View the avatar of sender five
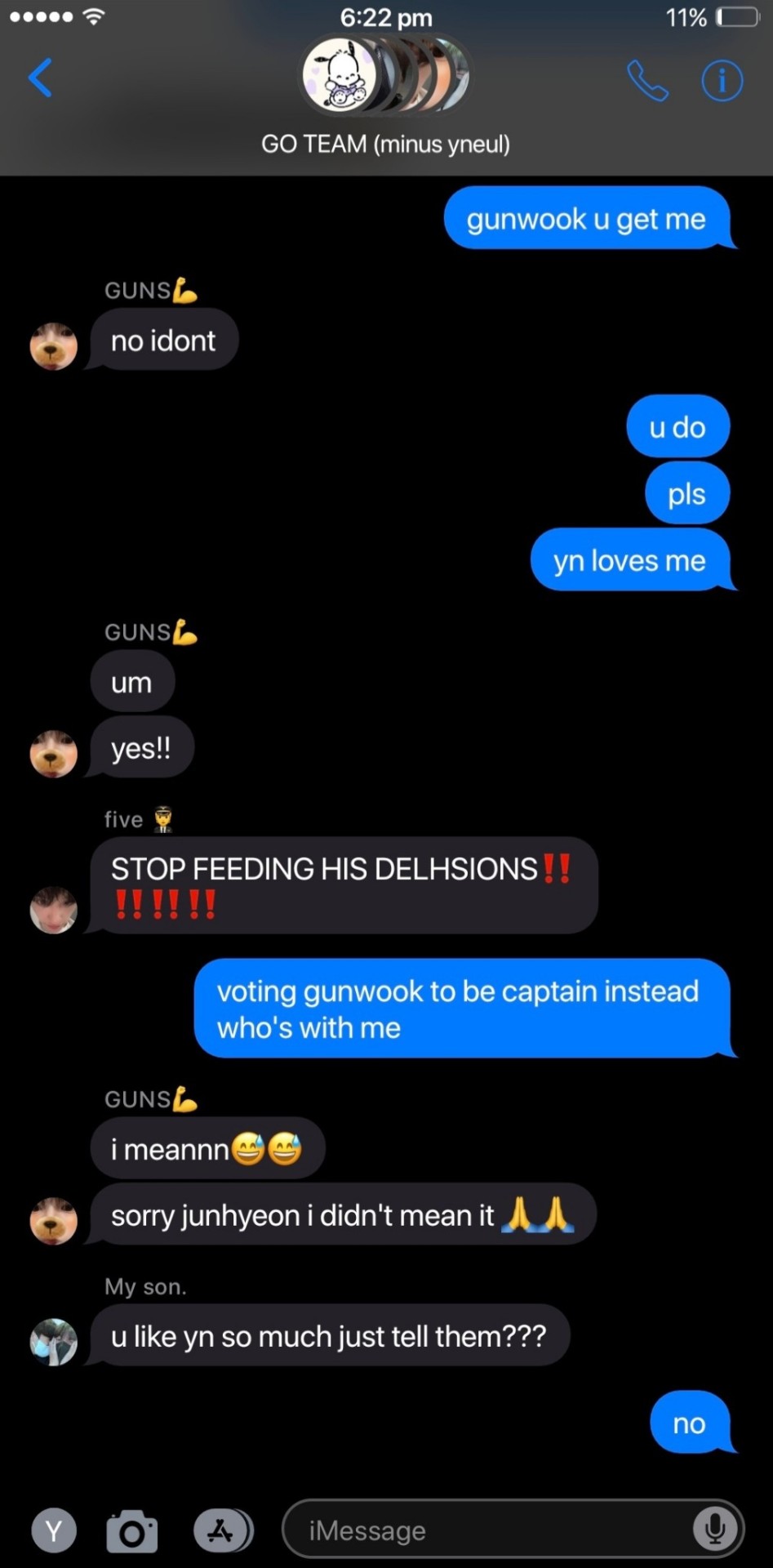 point(54,909)
